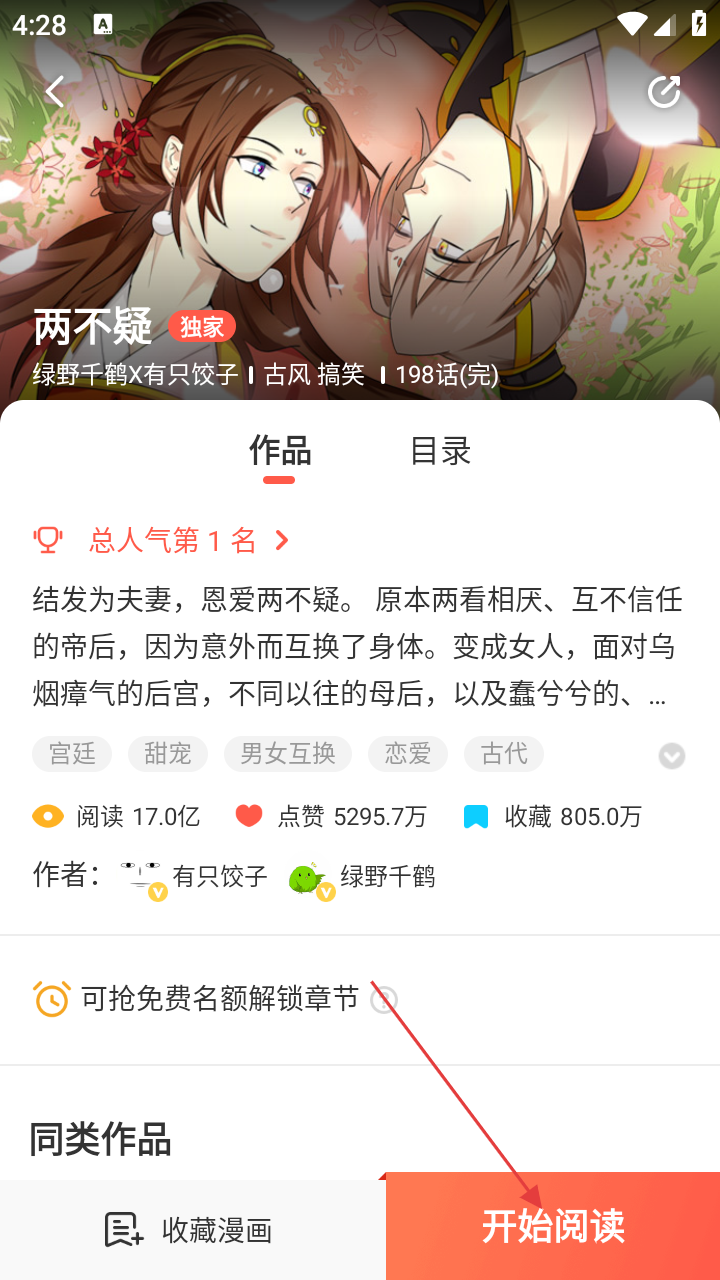The image size is (720, 1280).
Task: Open the 古代 tag
Action: pos(503,754)
